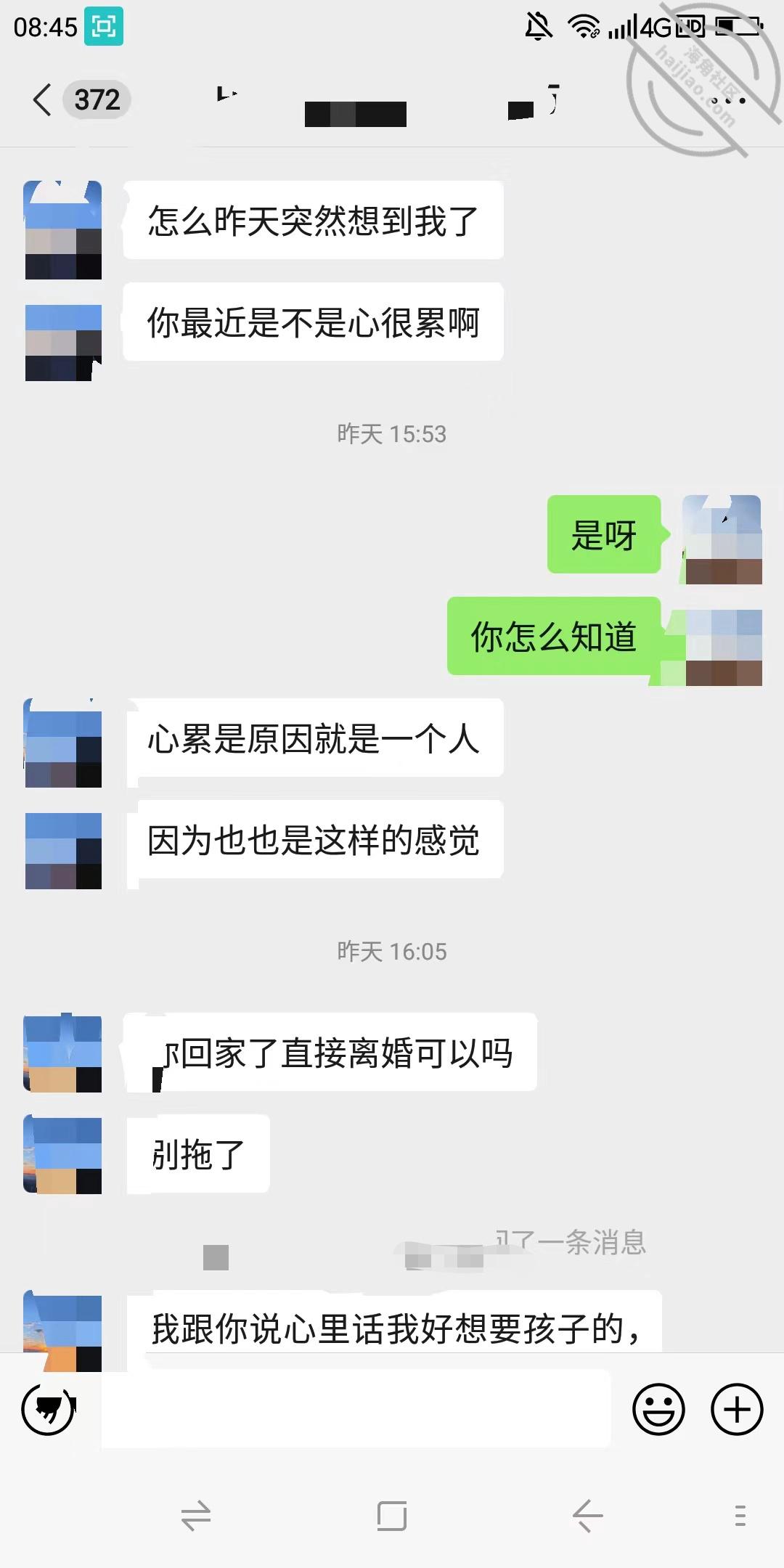Open the chat's more options menu
784x1568 pixels.
pos(728,100)
